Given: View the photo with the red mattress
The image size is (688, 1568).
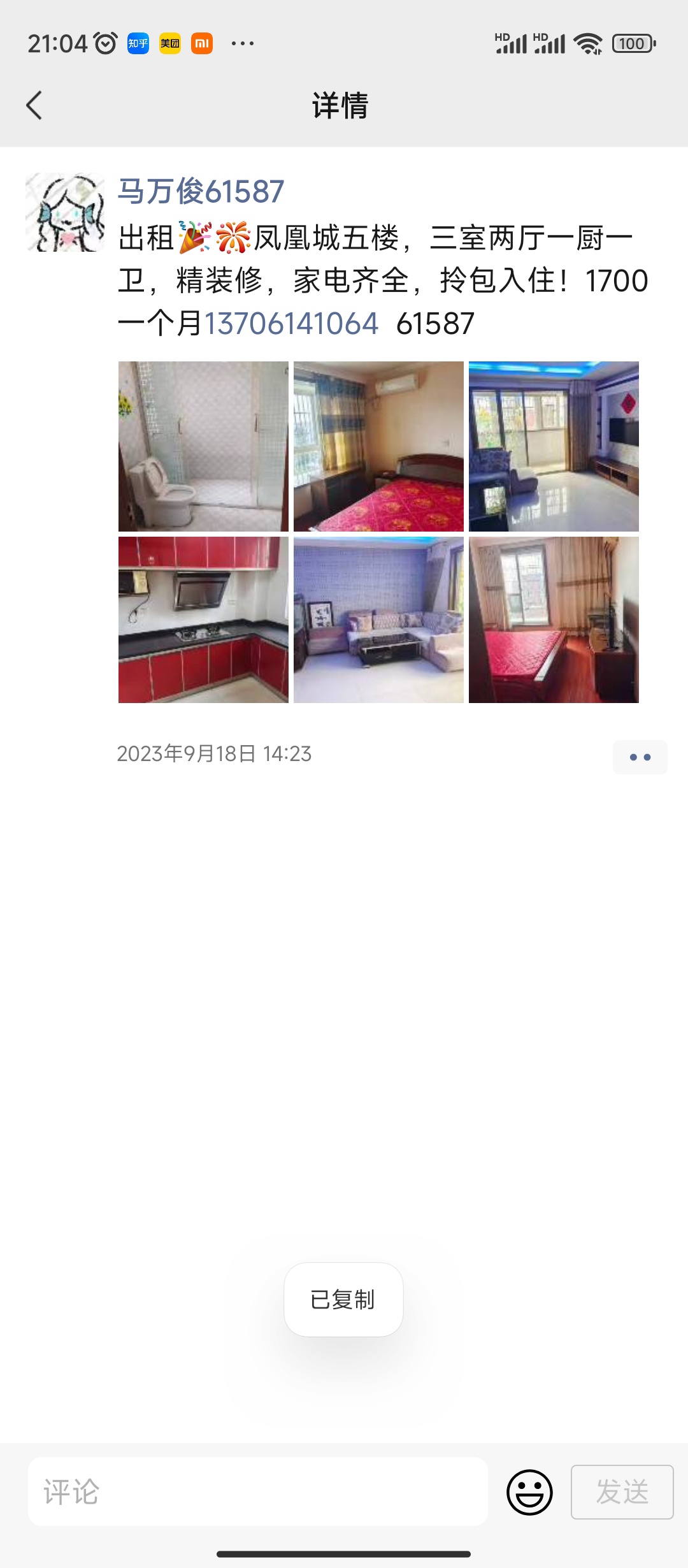Looking at the screenshot, I should pyautogui.click(x=554, y=620).
